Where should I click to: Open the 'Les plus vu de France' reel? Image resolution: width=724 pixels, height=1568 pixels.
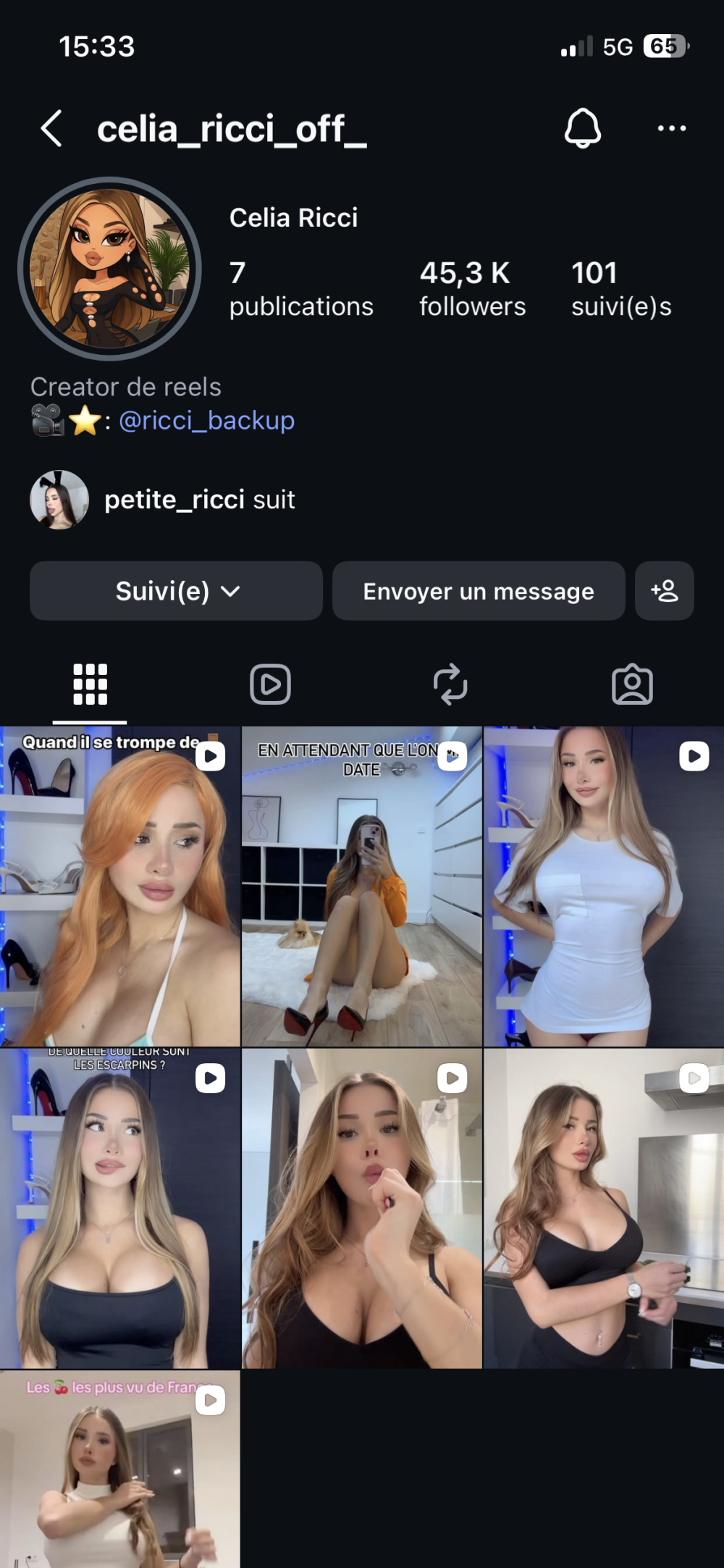click(x=120, y=1470)
